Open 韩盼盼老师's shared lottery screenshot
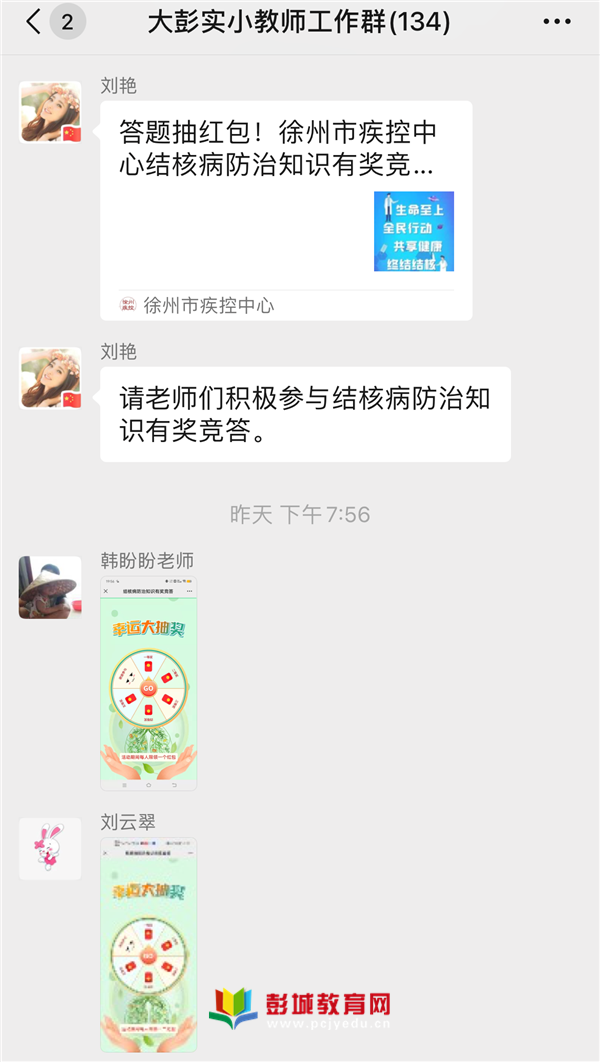The height and width of the screenshot is (1062, 600). (149, 683)
